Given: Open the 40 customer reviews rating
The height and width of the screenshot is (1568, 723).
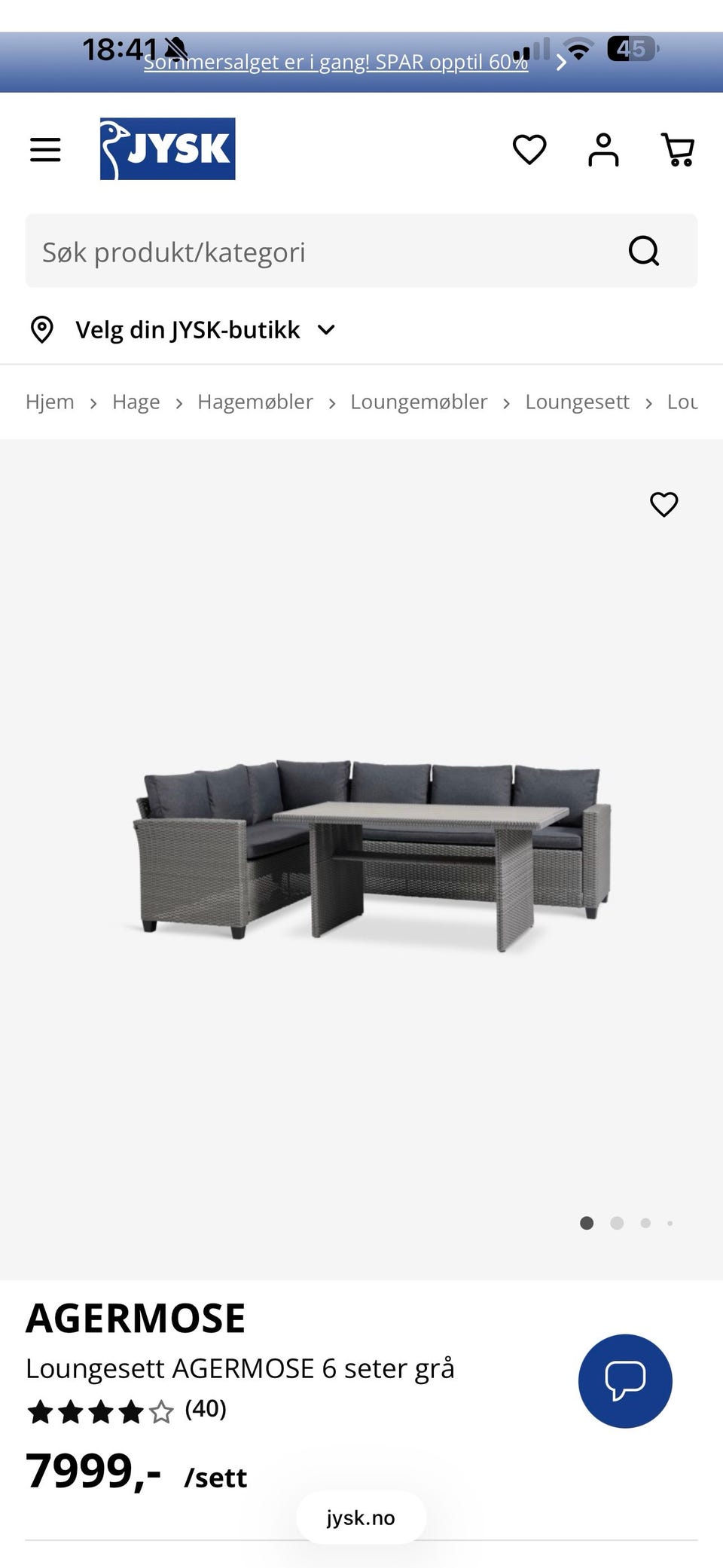Looking at the screenshot, I should click(127, 1410).
